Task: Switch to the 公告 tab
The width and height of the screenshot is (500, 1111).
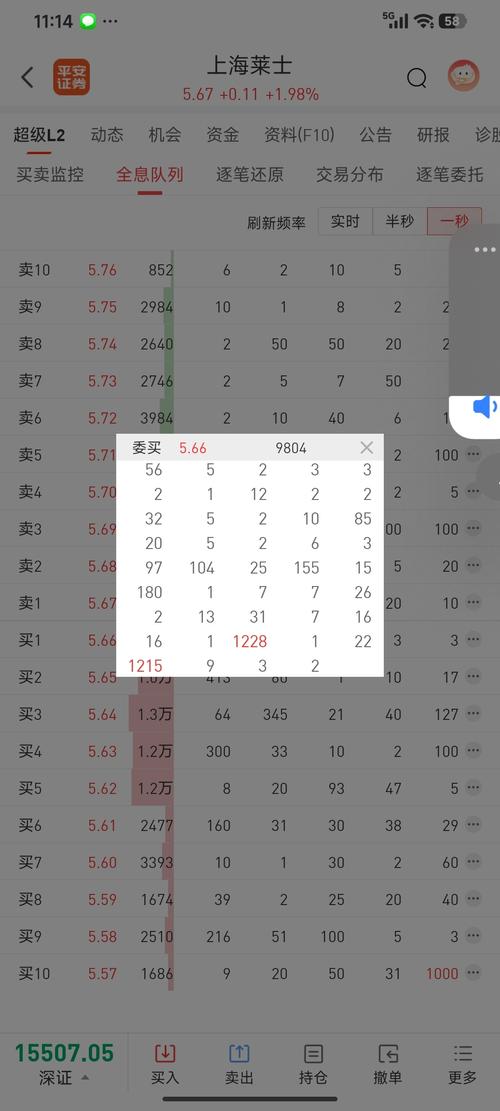Action: pos(375,135)
